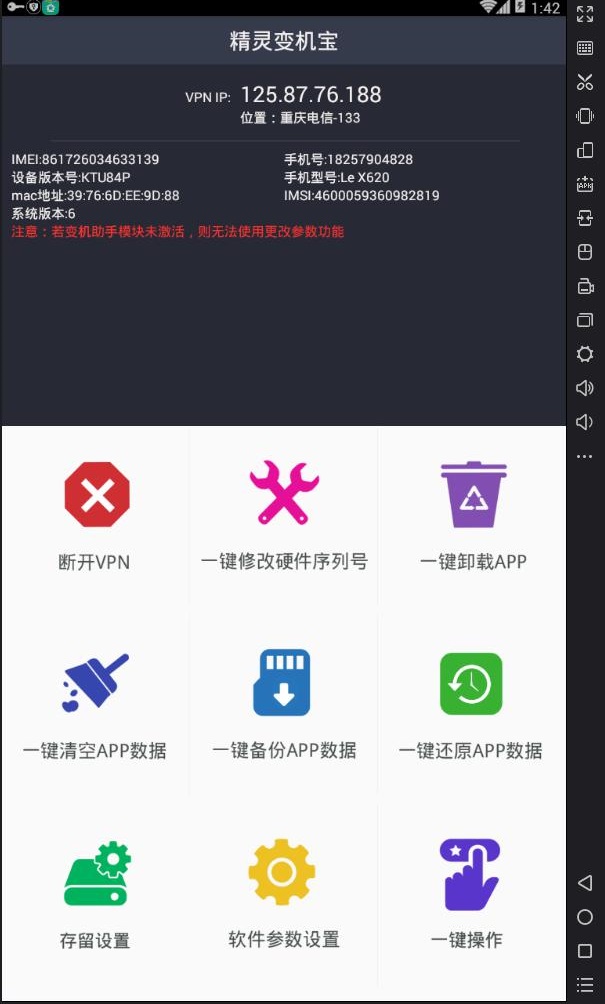Open 一键备份APP数据
The image size is (605, 1004).
[x=284, y=704]
